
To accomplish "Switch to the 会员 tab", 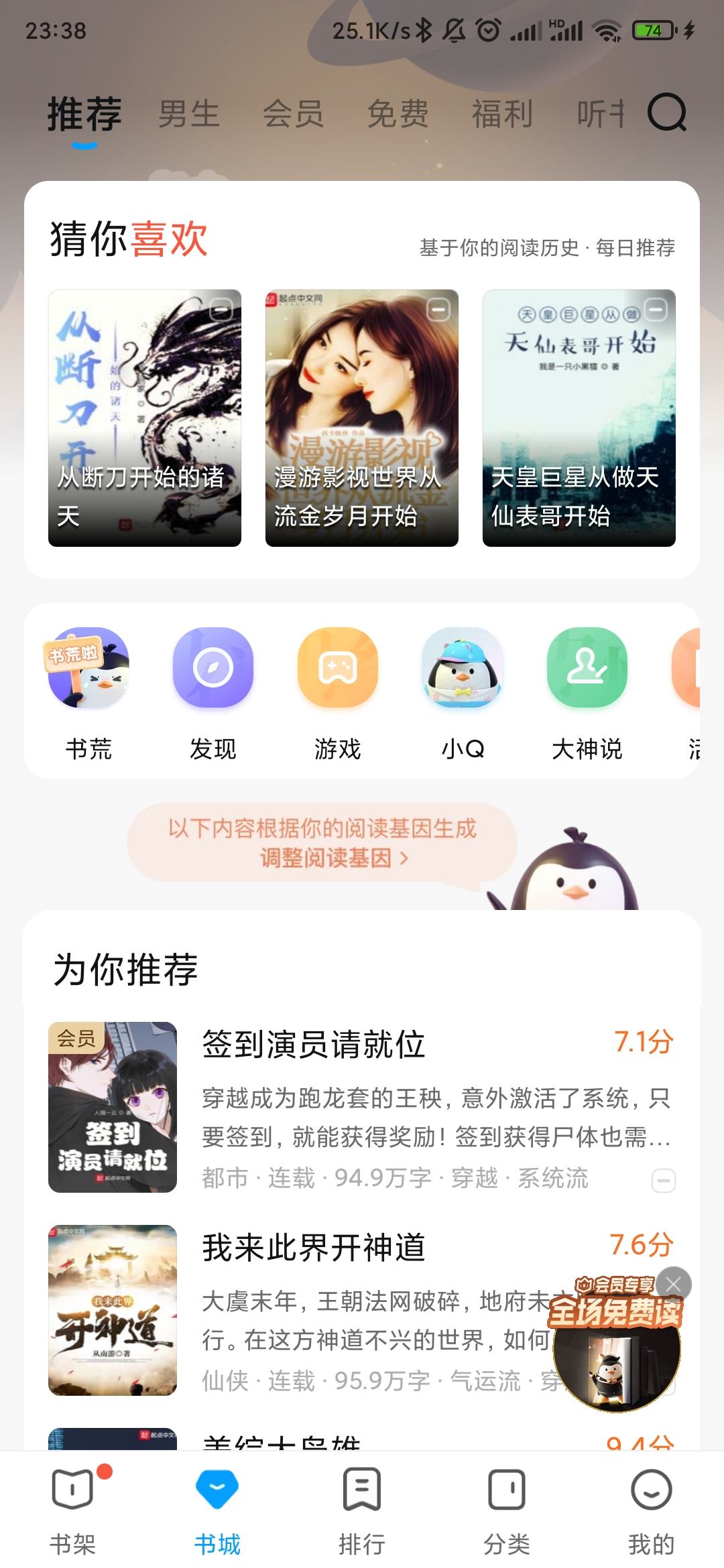I will pyautogui.click(x=293, y=114).
